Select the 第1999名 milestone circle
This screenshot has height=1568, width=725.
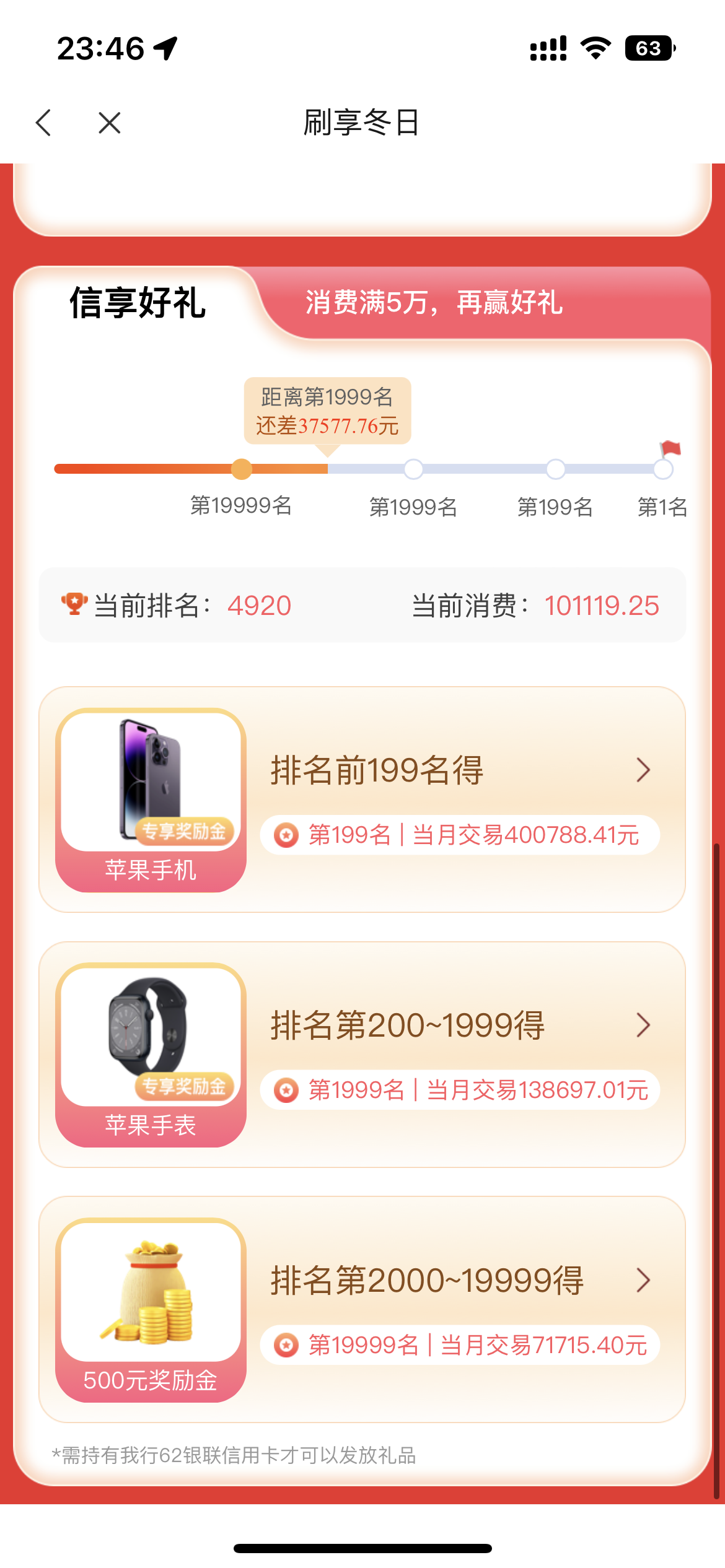414,469
